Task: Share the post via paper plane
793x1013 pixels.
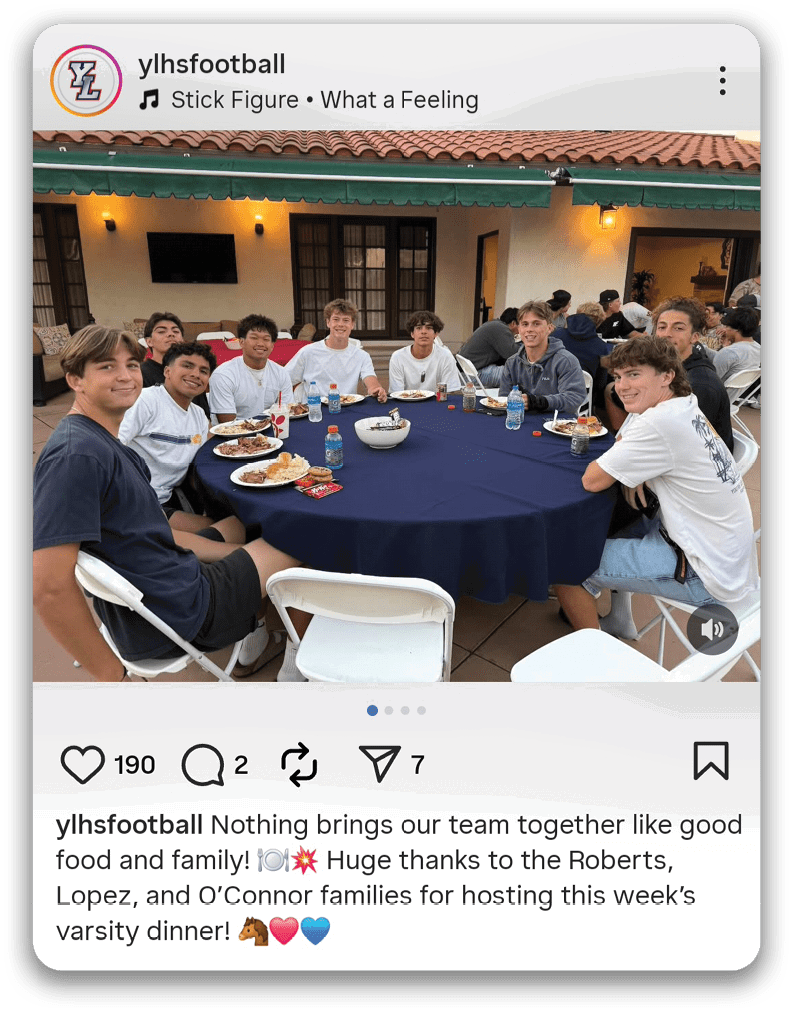Action: [380, 765]
